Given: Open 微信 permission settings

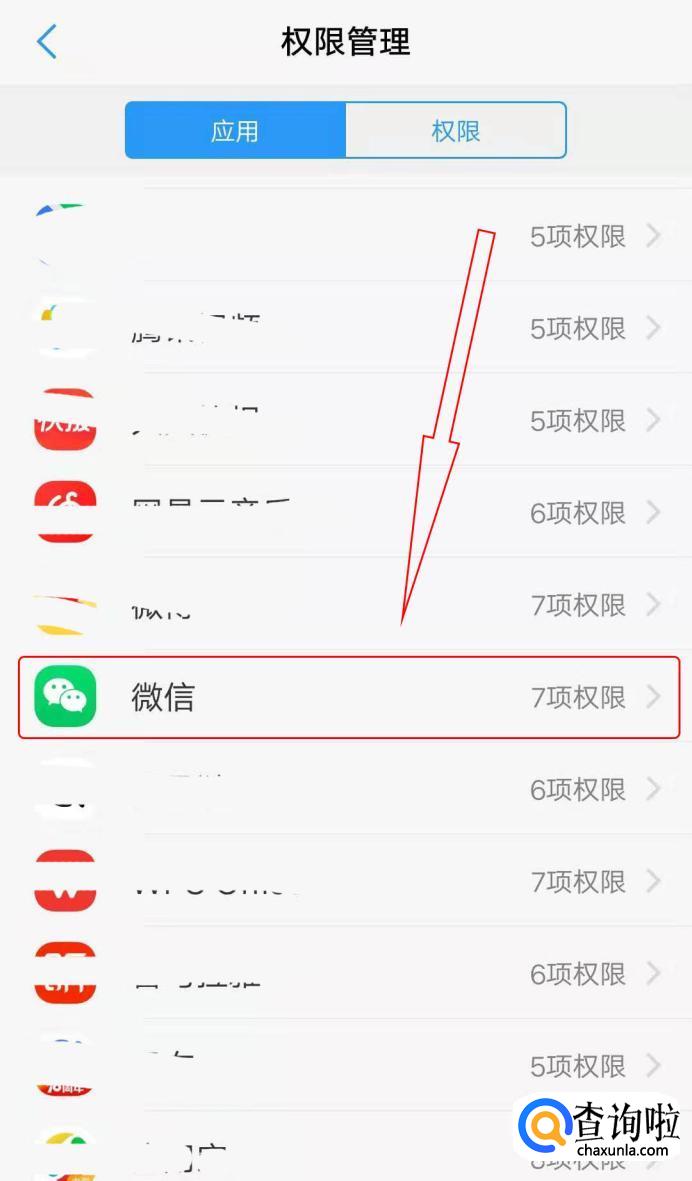Looking at the screenshot, I should [349, 697].
